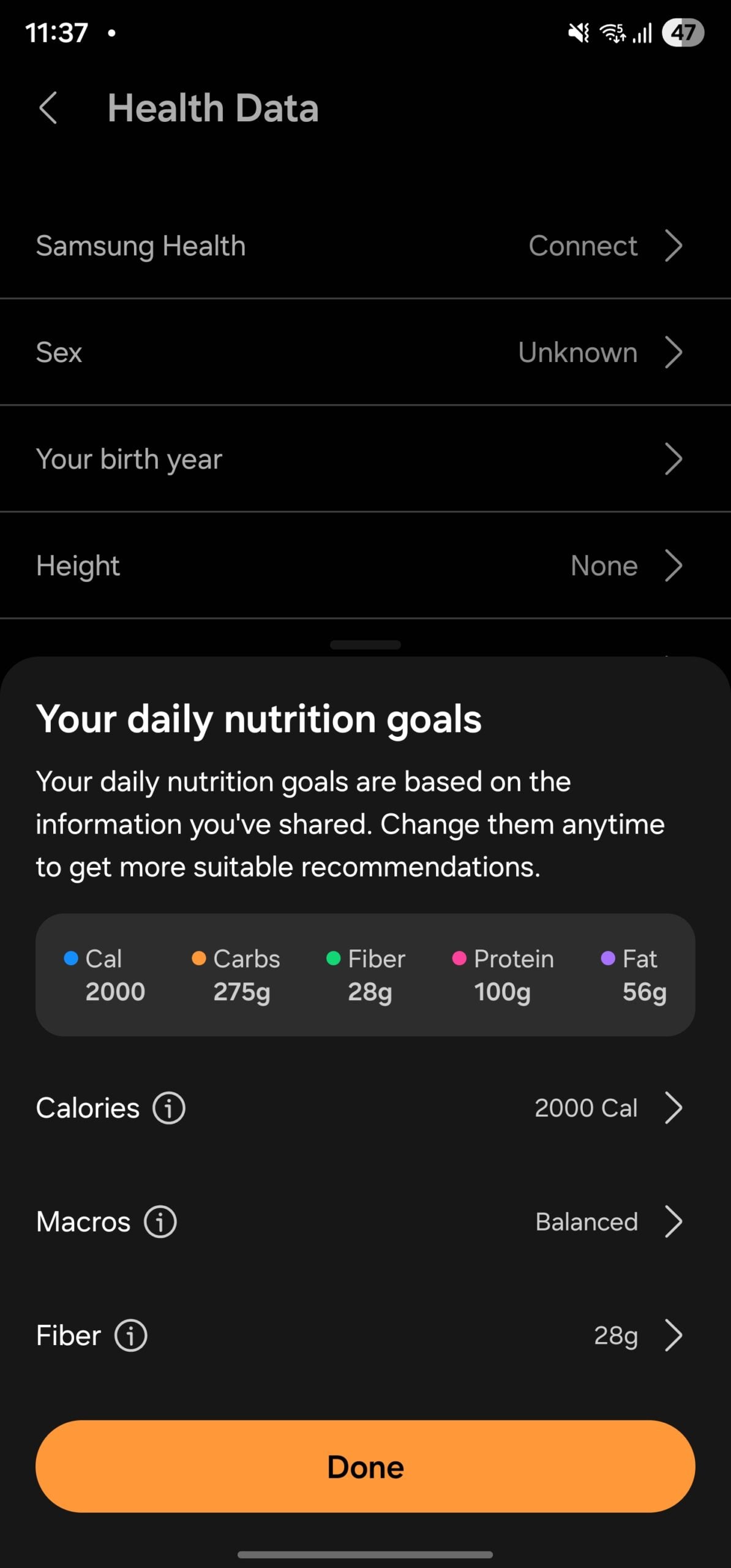This screenshot has height=1568, width=731.
Task: Tap the bottom sheet drag handle
Action: [365, 645]
